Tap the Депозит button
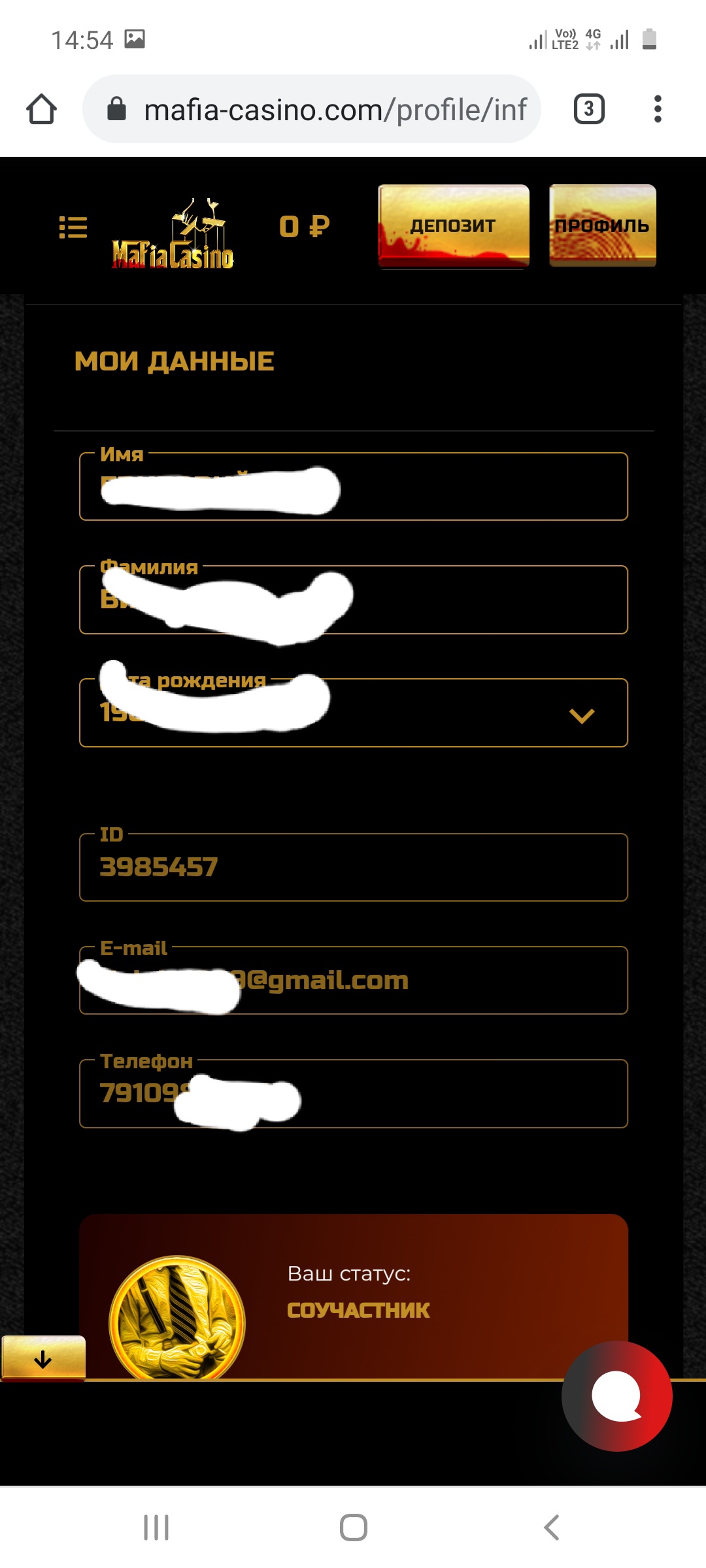The width and height of the screenshot is (706, 1568). point(454,225)
